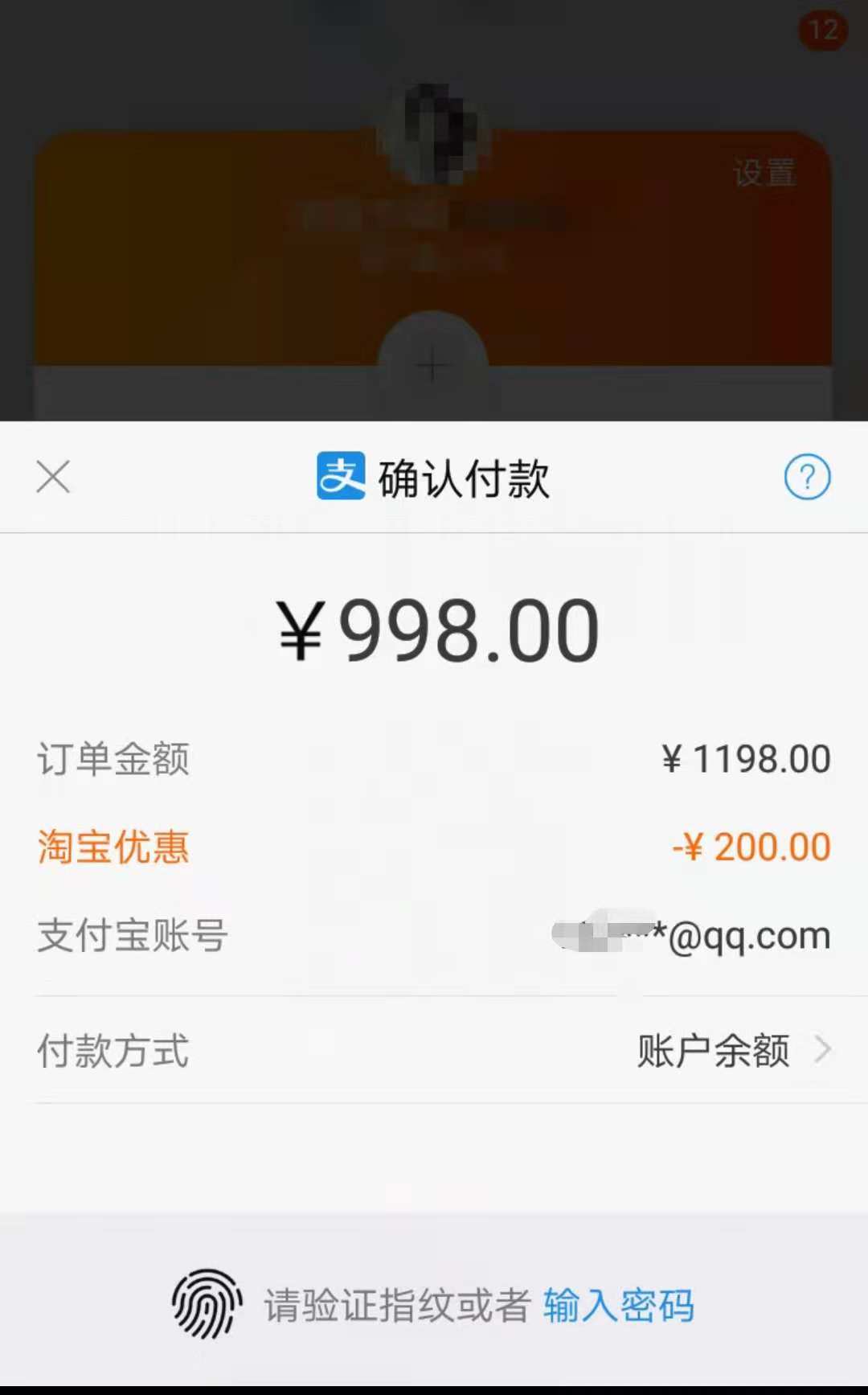Open the help question mark icon
This screenshot has width=868, height=1395.
tap(807, 477)
